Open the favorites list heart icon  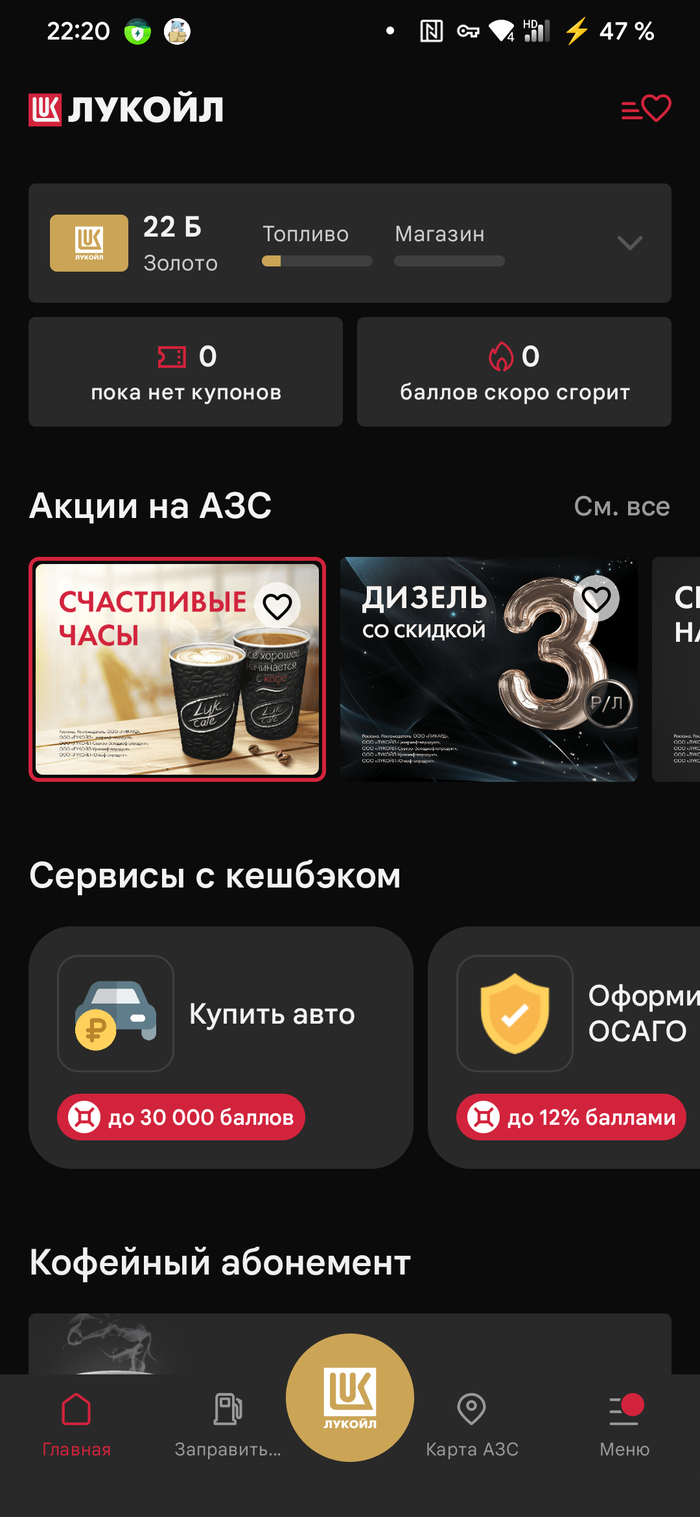pyautogui.click(x=646, y=108)
